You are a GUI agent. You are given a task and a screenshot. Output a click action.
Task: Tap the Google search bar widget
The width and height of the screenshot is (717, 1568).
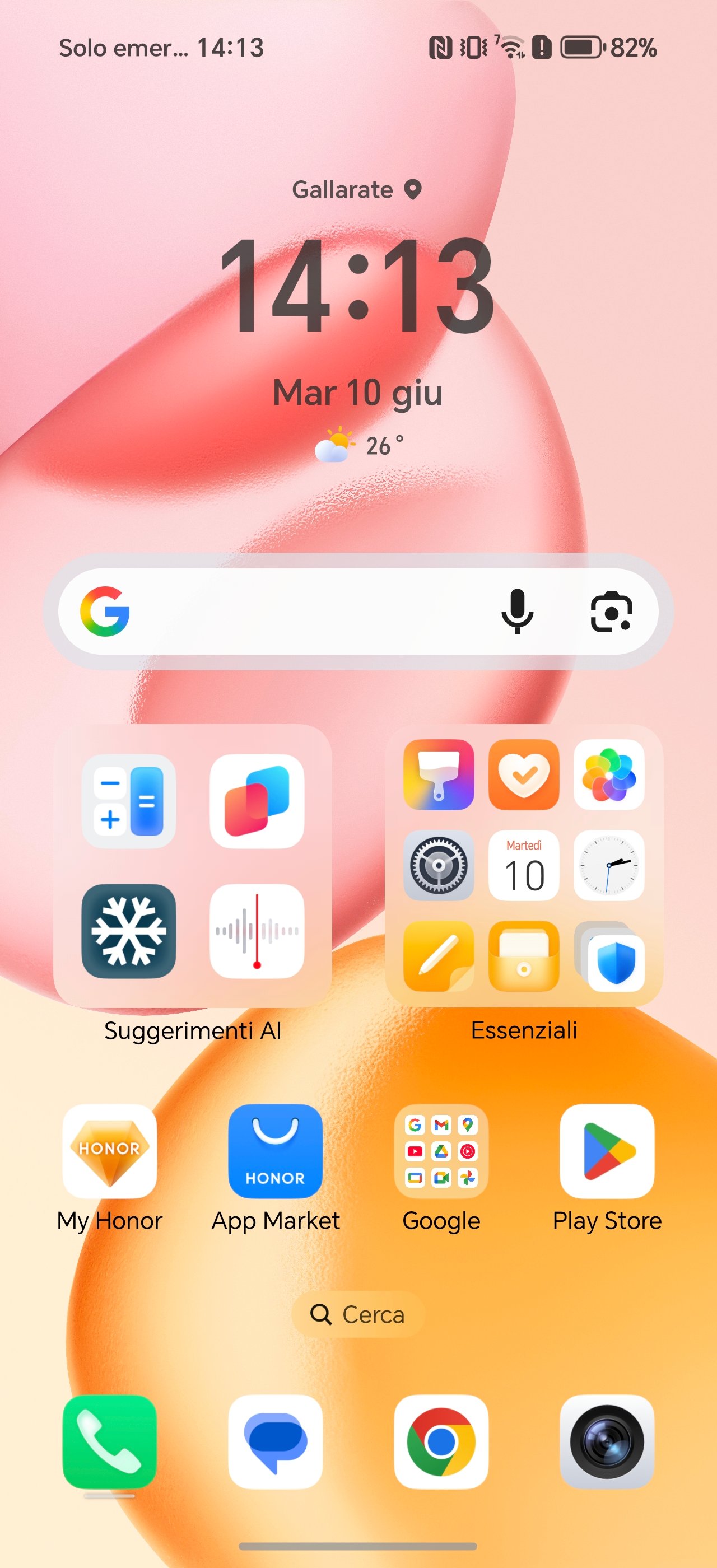point(358,611)
